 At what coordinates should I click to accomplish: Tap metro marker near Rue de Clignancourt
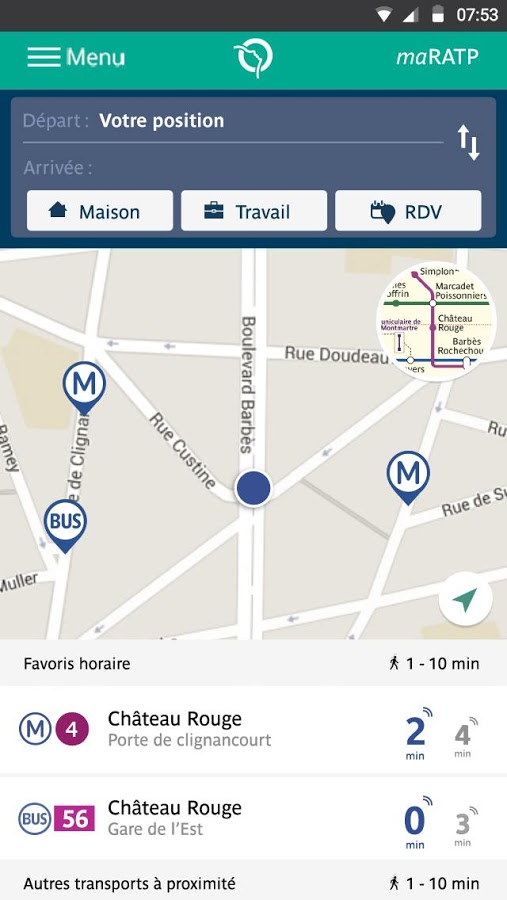pos(84,387)
